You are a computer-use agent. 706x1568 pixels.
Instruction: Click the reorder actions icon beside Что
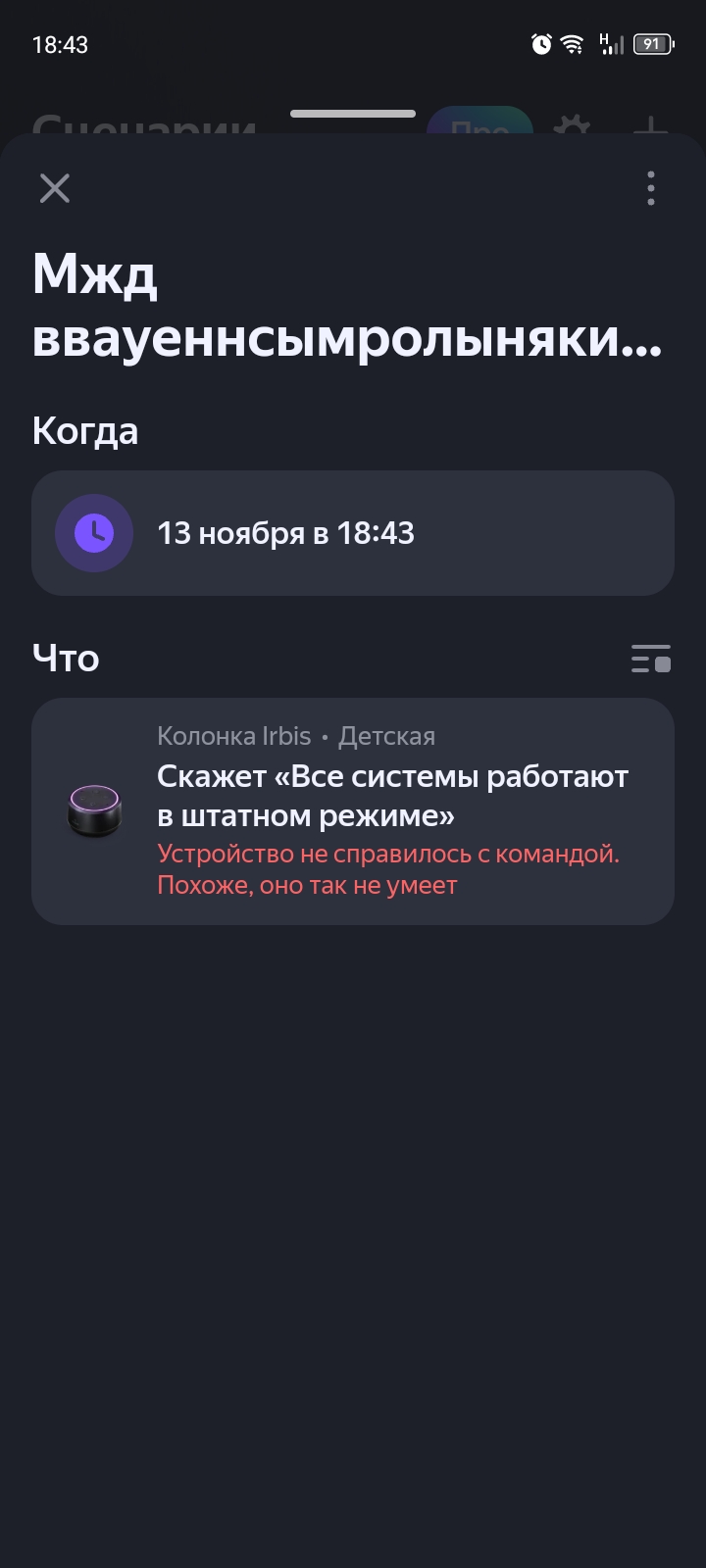[652, 659]
